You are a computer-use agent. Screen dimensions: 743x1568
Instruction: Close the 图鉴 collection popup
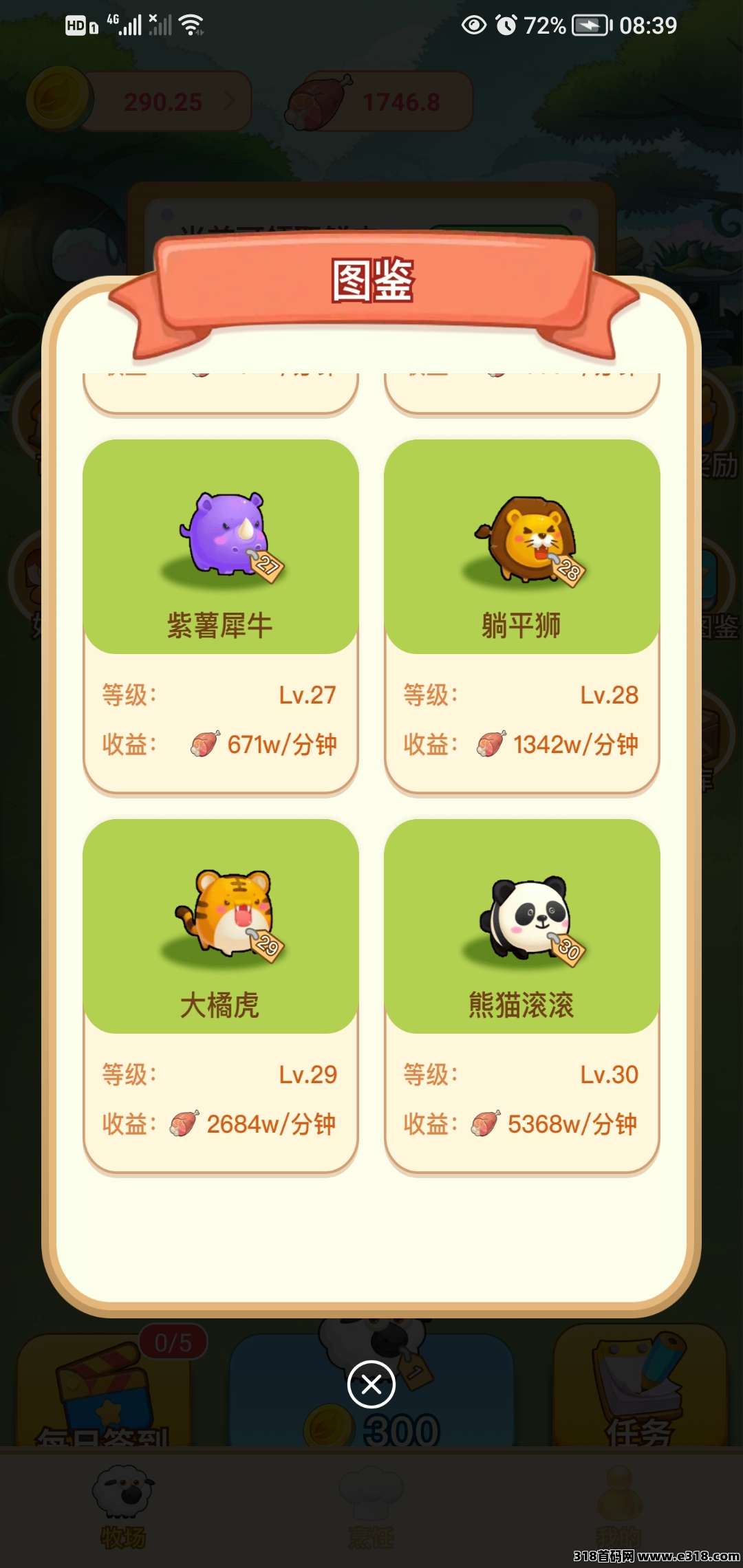tap(371, 1384)
